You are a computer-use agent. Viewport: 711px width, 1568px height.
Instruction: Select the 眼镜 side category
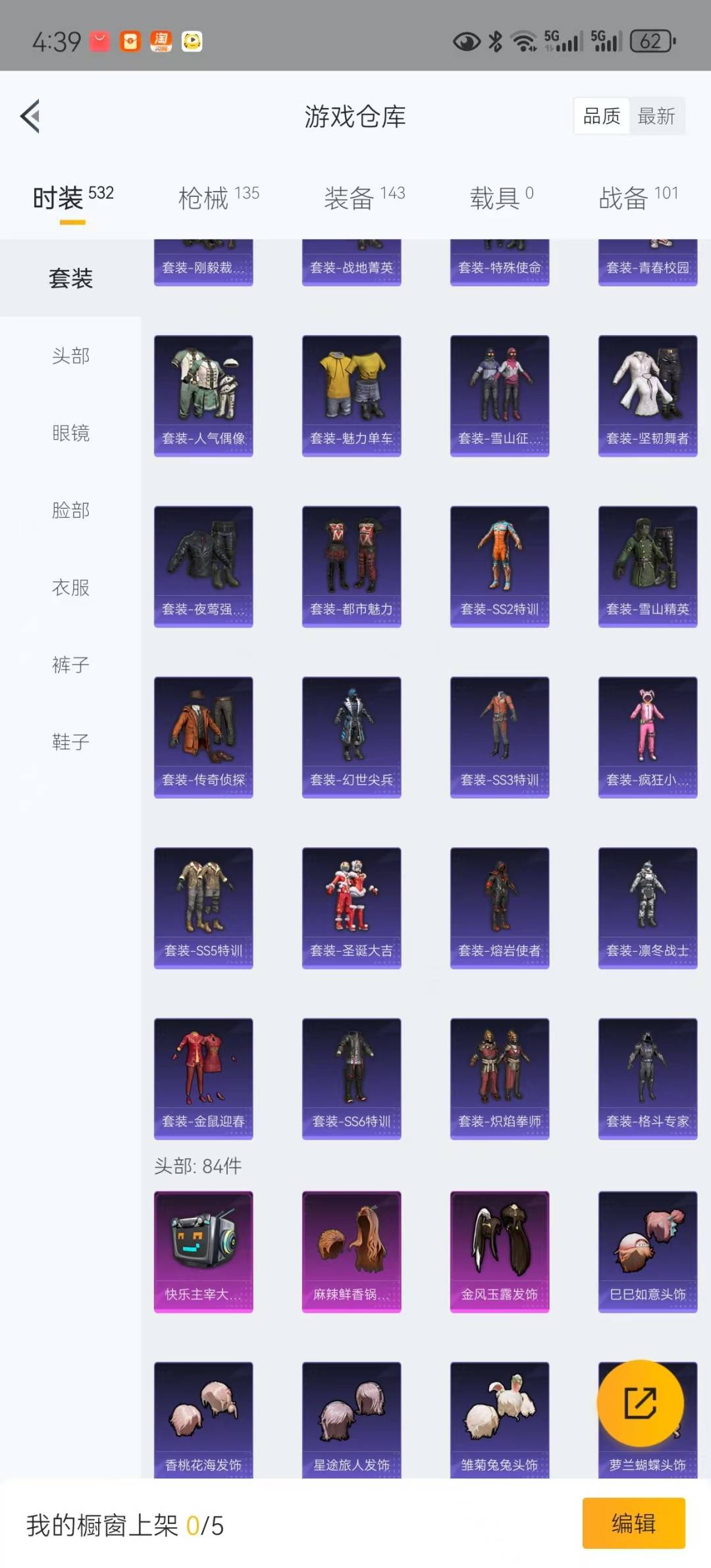70,432
